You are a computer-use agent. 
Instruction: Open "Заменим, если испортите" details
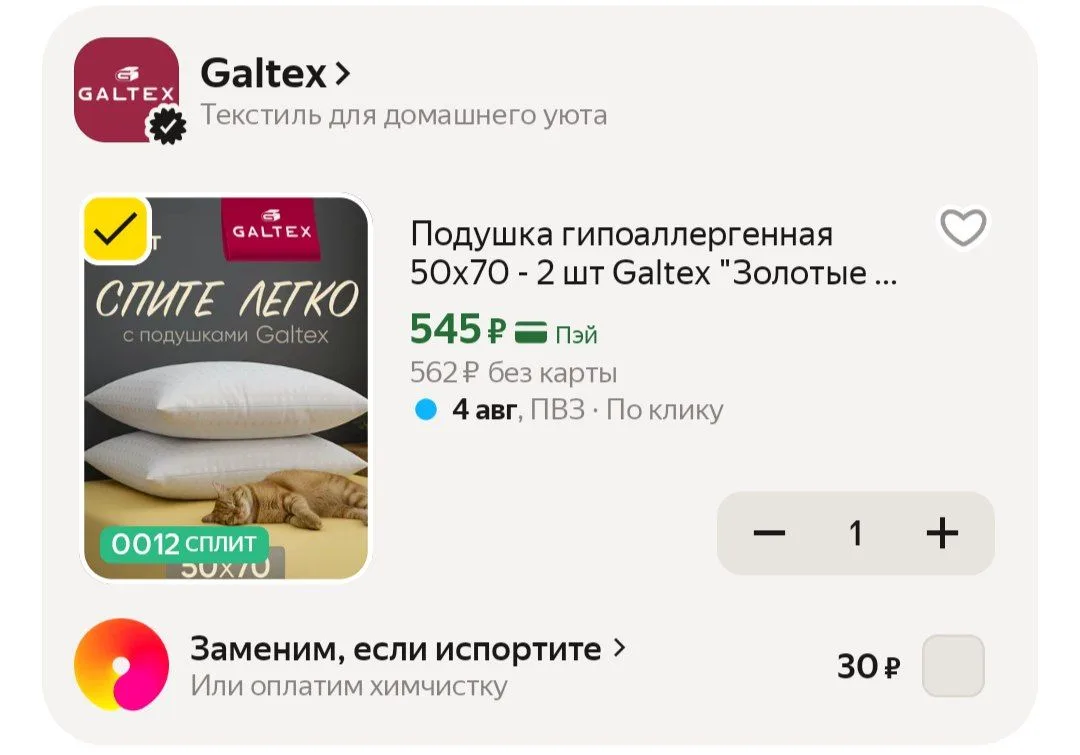coord(407,649)
